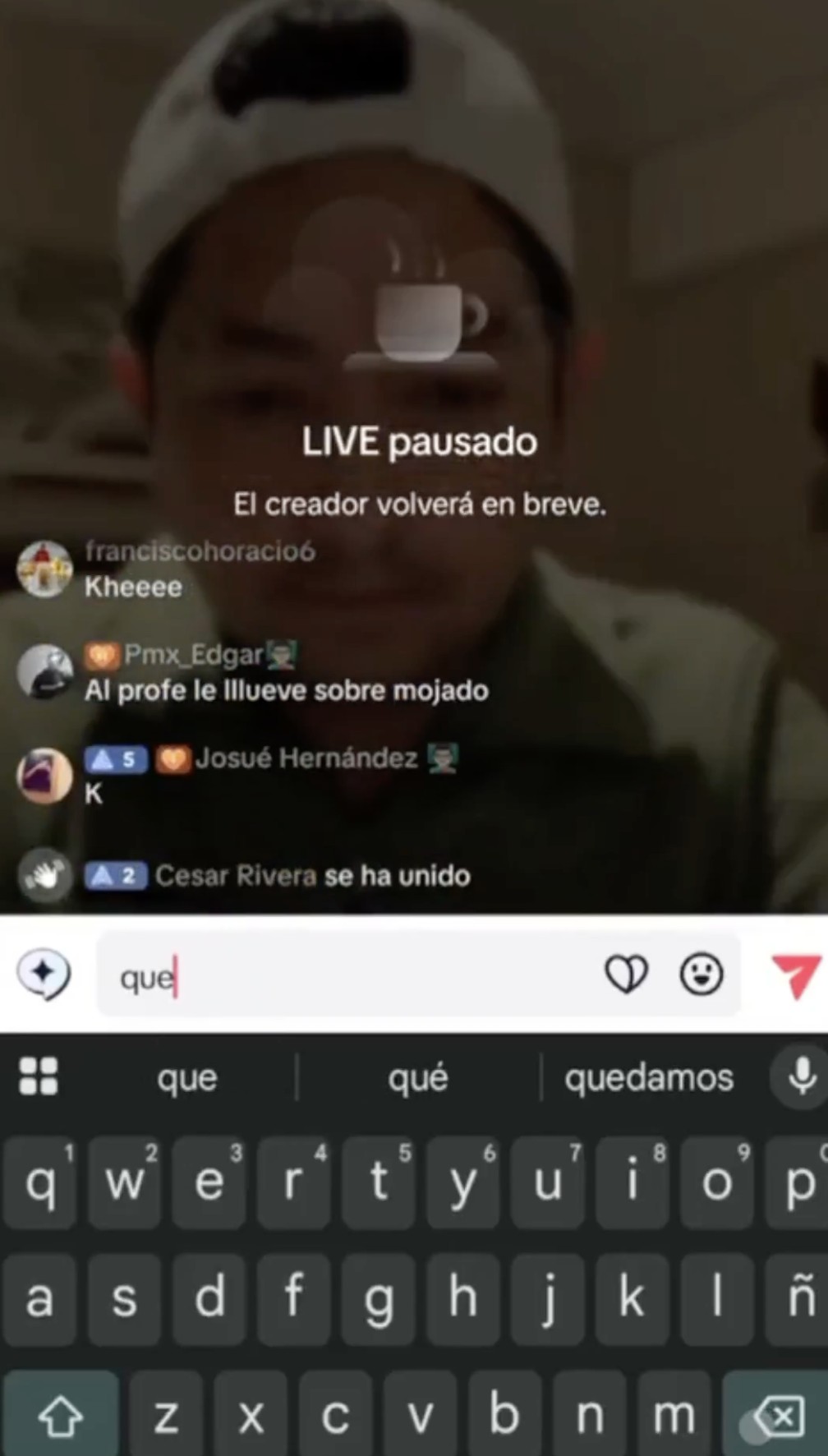Choose the 'quedamos' keyboard suggestion
This screenshot has height=1456, width=828.
[x=649, y=1077]
